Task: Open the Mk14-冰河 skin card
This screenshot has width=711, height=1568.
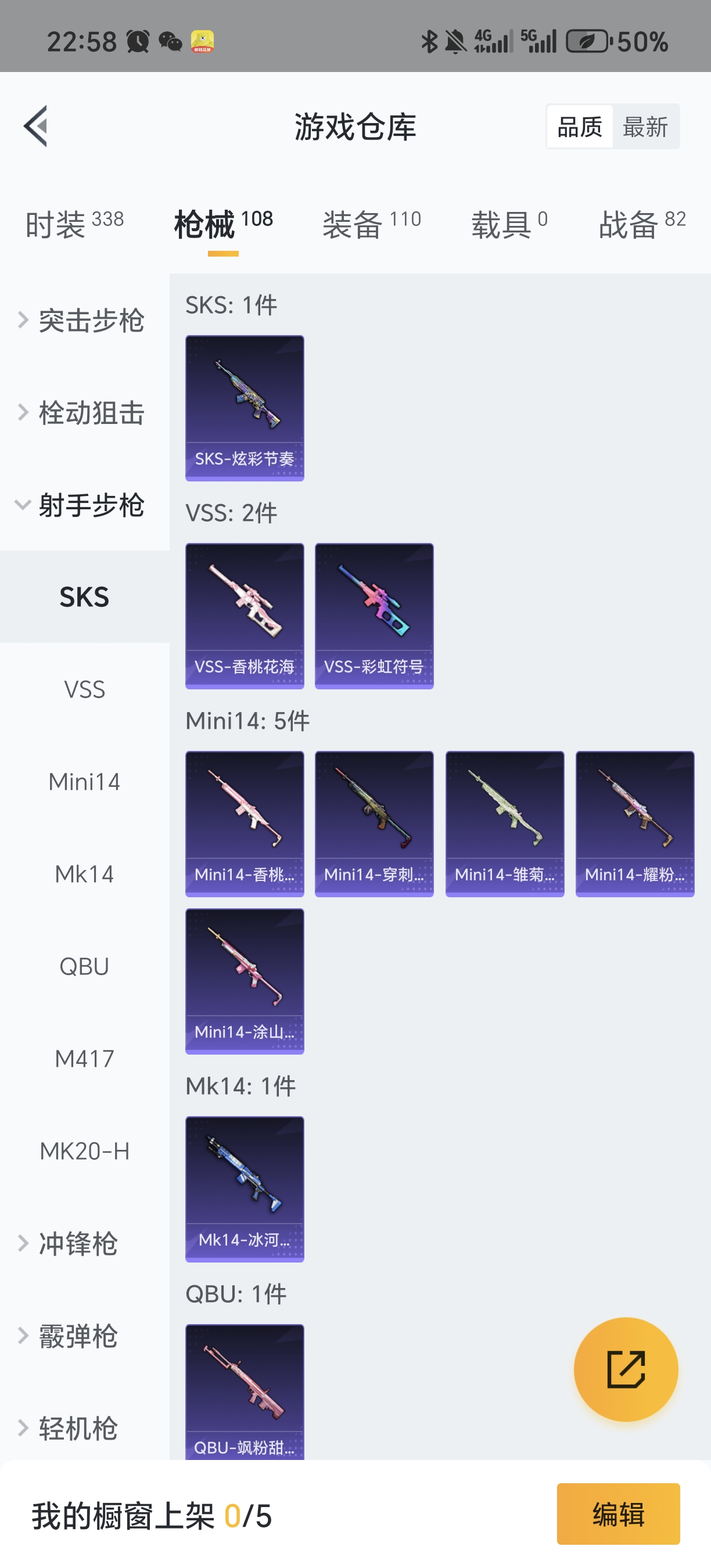Action: [245, 1189]
